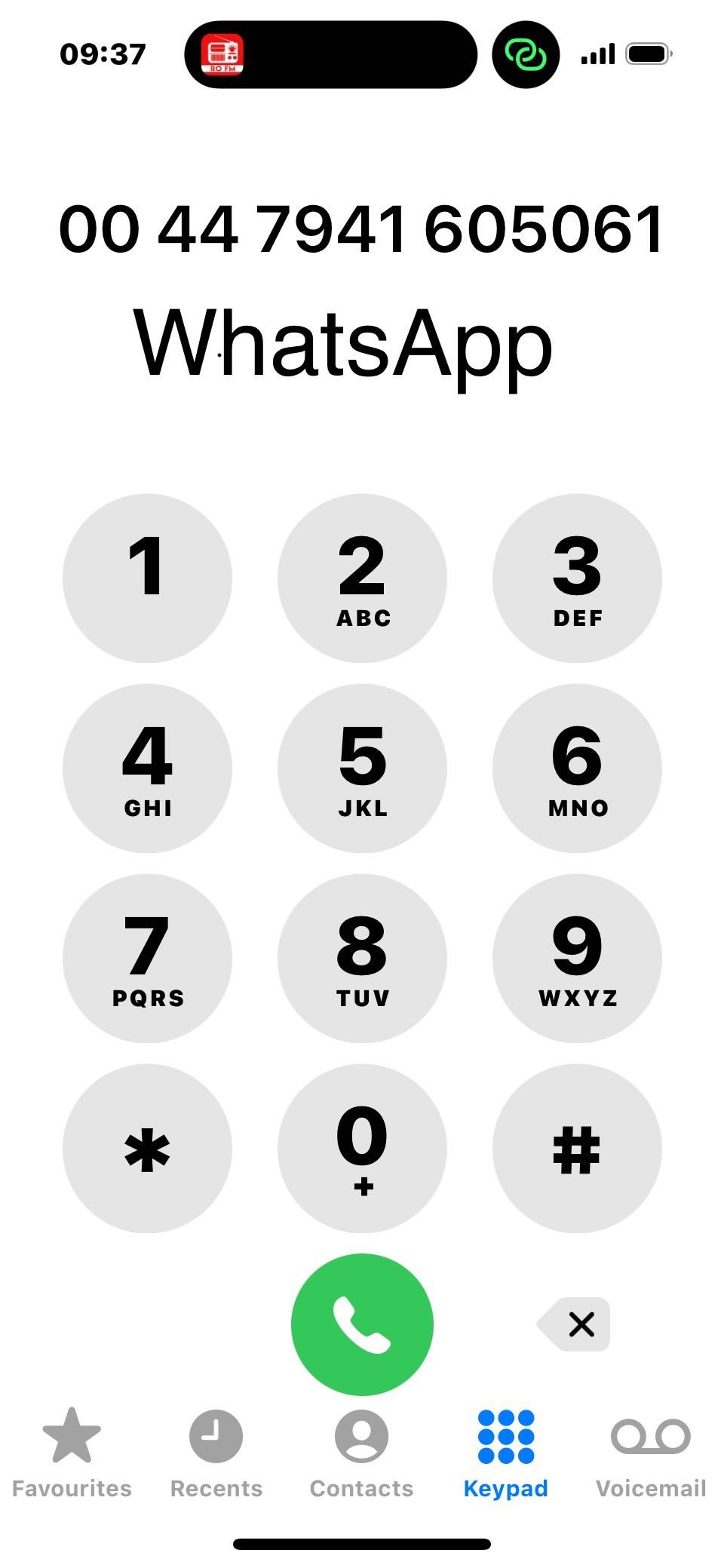Open the radio activity in Dynamic Island

(222, 54)
